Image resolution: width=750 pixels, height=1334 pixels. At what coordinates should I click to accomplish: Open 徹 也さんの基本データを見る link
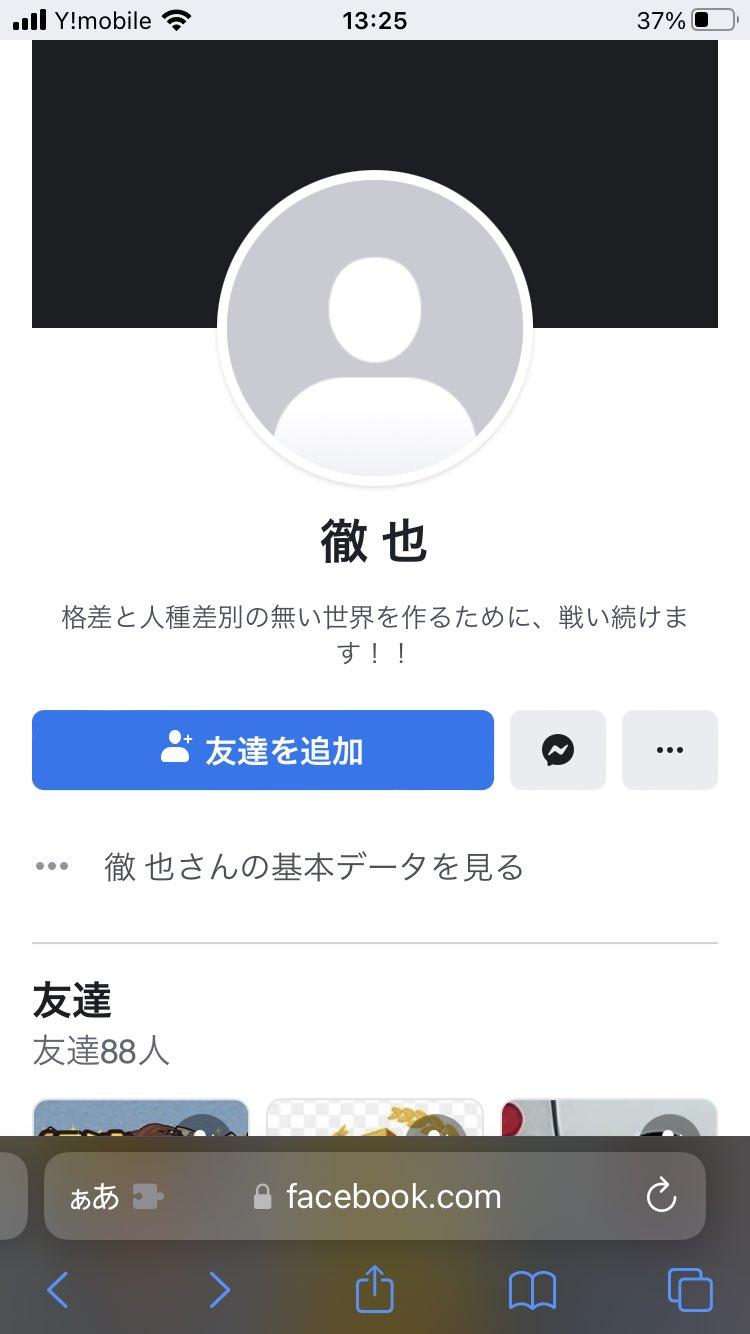[313, 868]
